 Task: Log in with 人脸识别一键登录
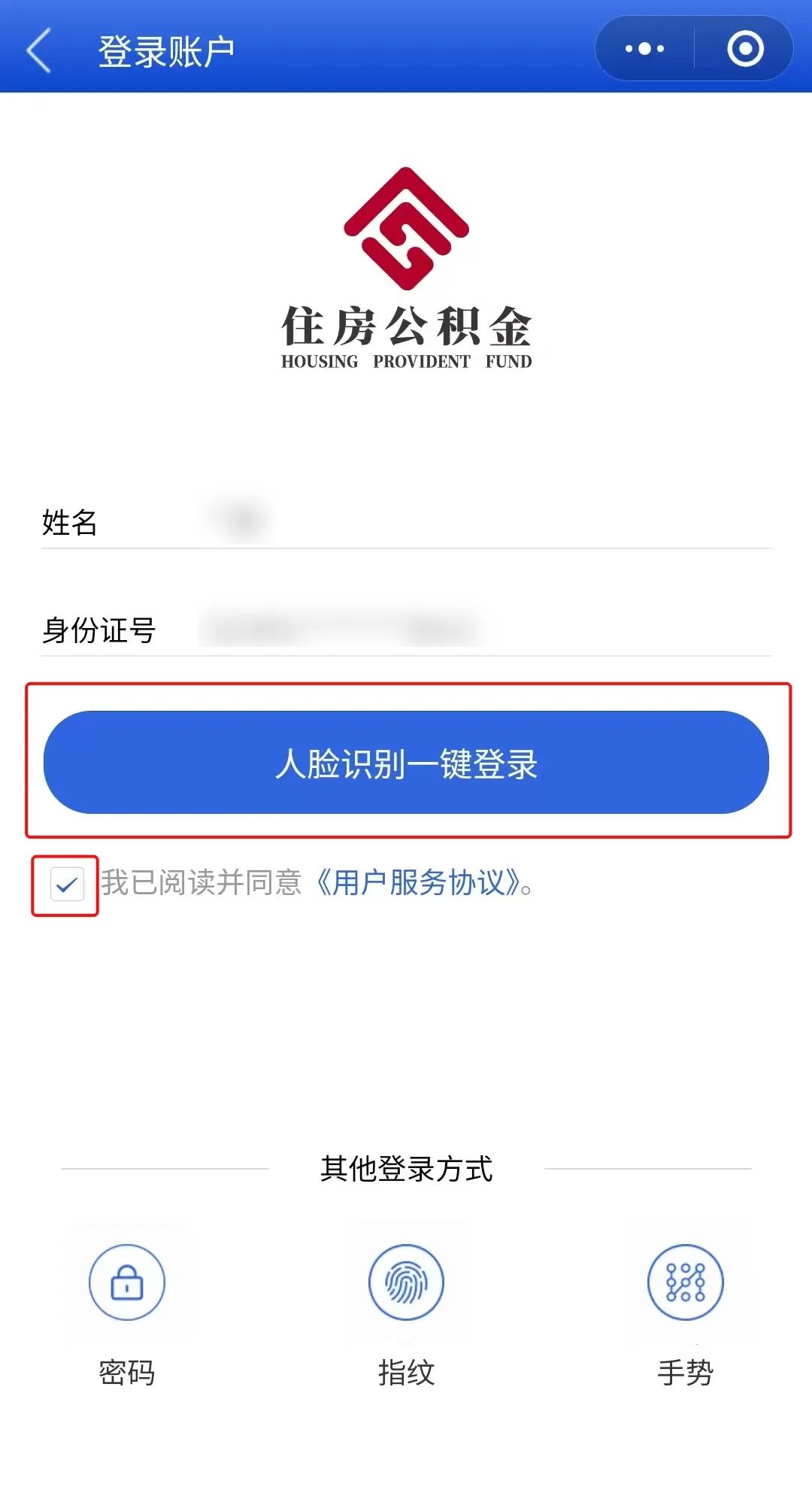point(406,762)
